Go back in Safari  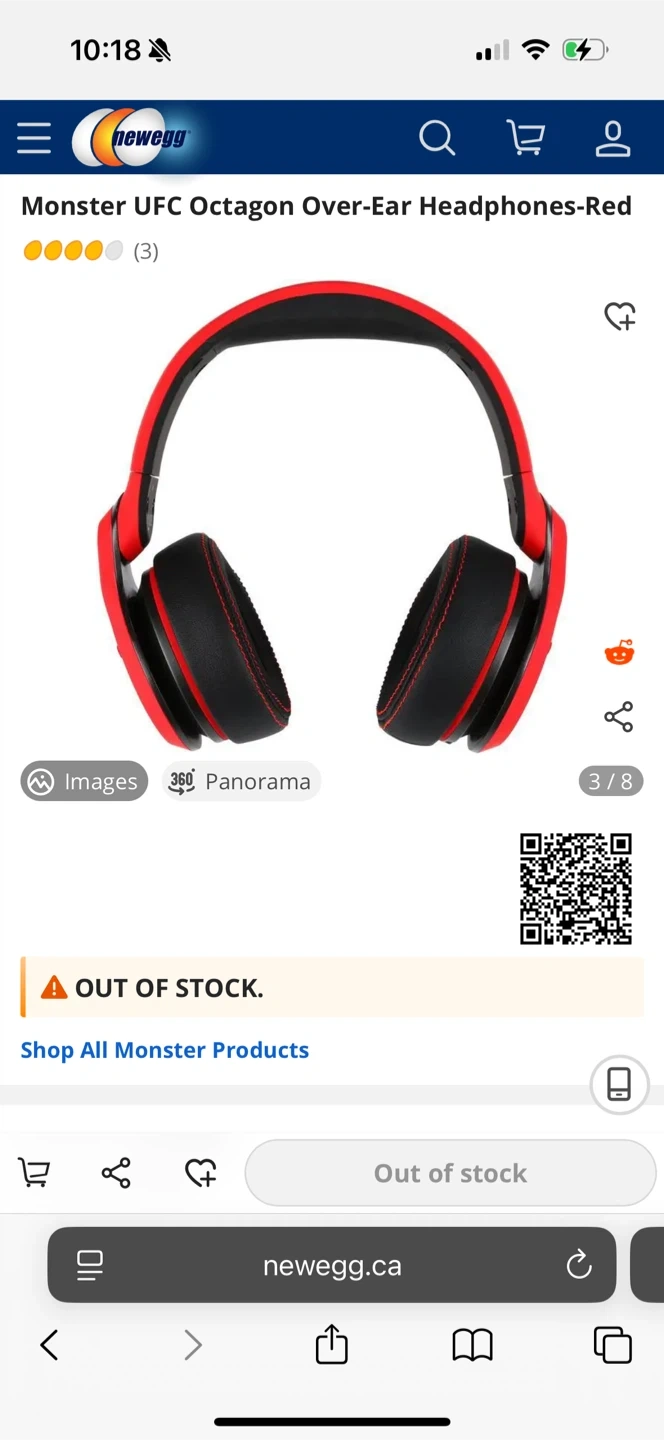(49, 1345)
